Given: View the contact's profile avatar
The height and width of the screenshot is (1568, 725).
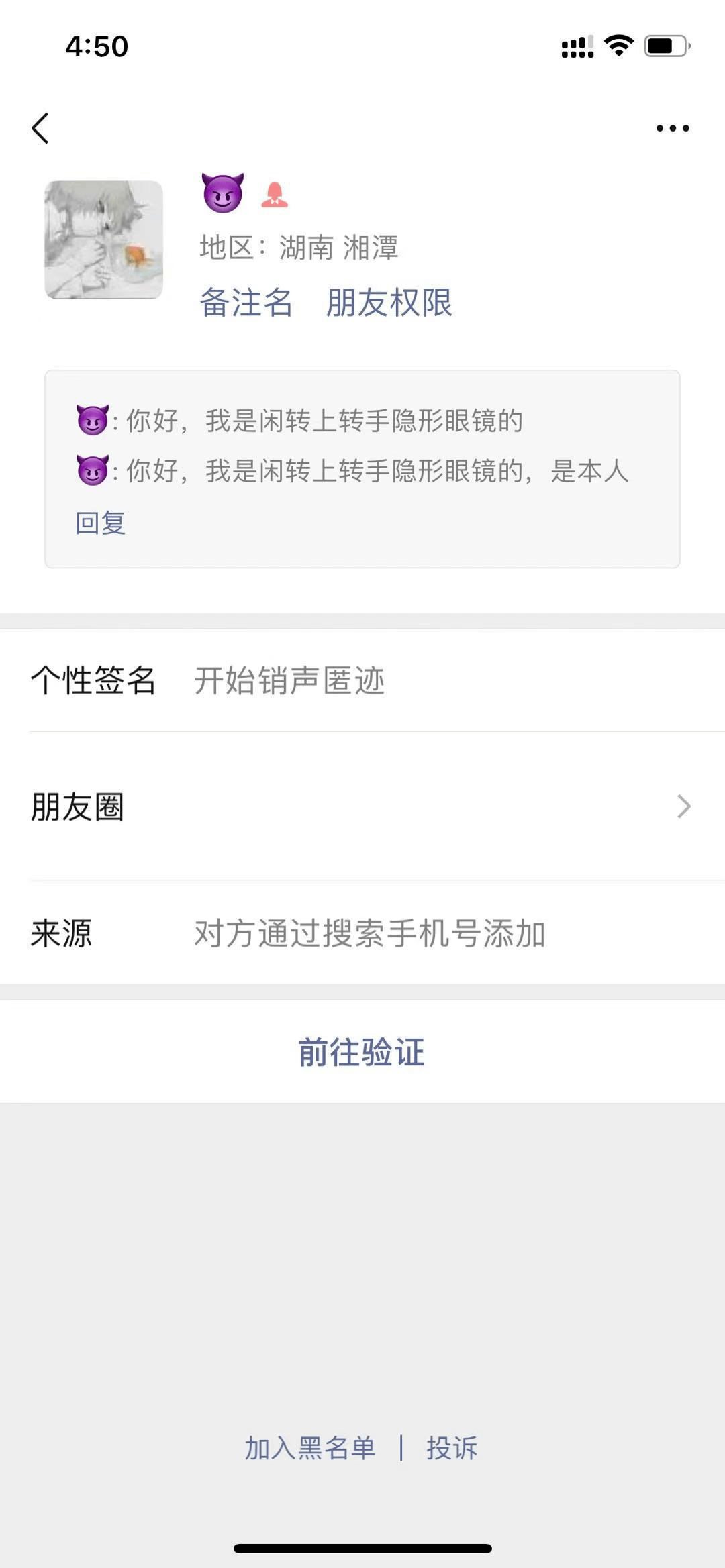Looking at the screenshot, I should [103, 240].
